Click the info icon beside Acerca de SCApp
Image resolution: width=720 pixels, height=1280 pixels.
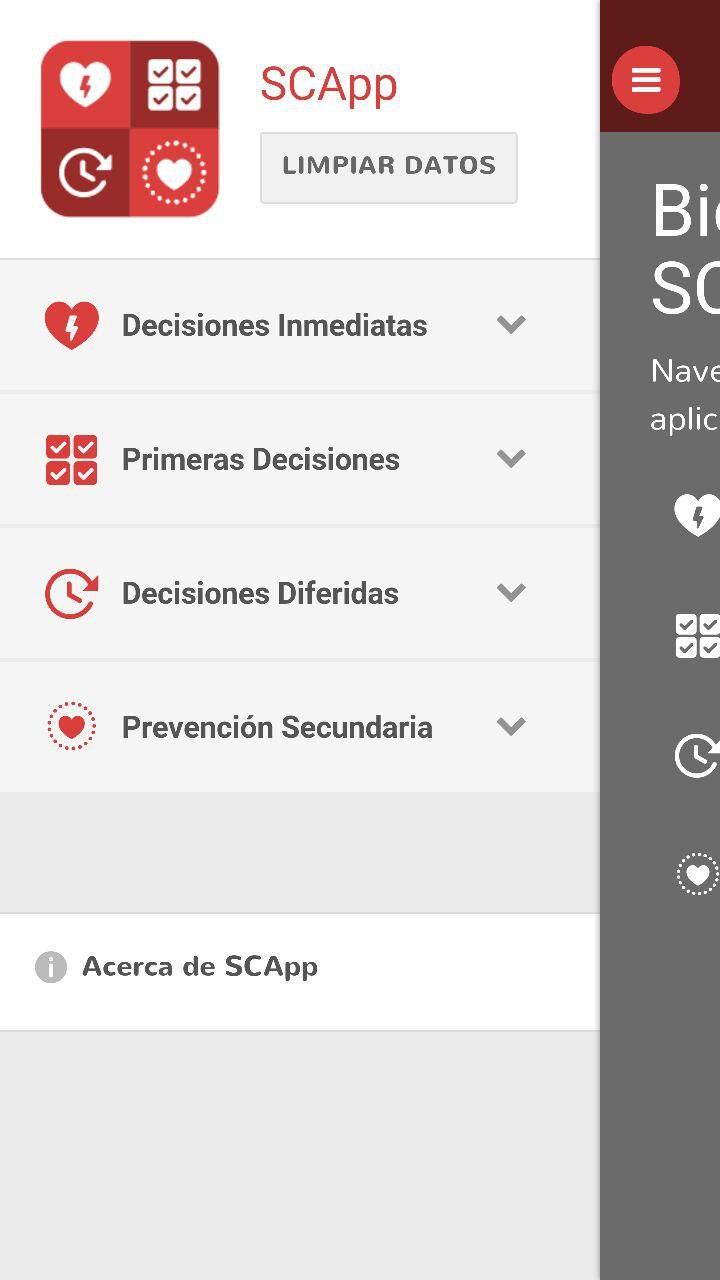click(49, 966)
